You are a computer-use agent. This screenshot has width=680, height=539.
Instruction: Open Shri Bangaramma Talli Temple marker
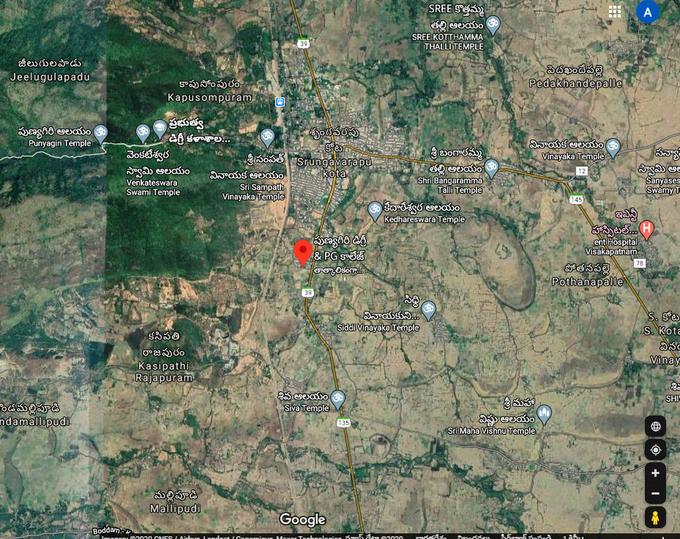[491, 168]
